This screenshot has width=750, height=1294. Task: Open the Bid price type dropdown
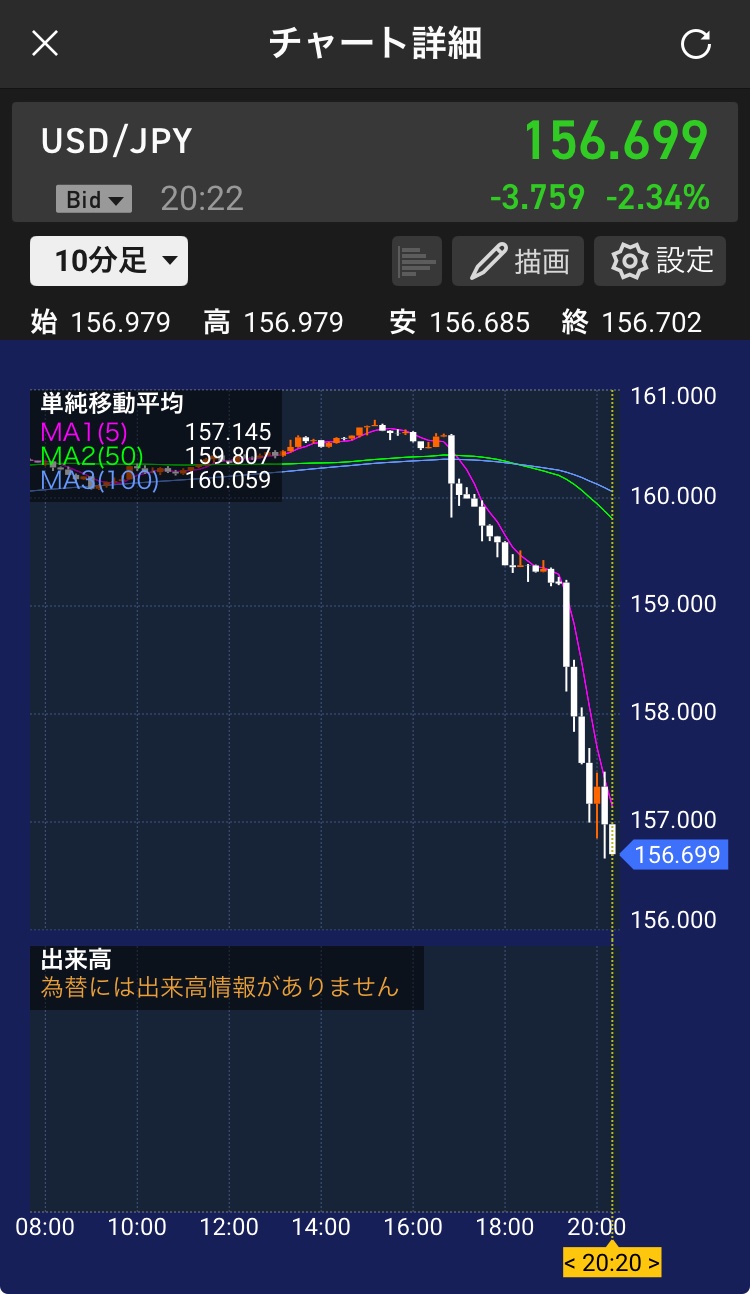[x=94, y=200]
